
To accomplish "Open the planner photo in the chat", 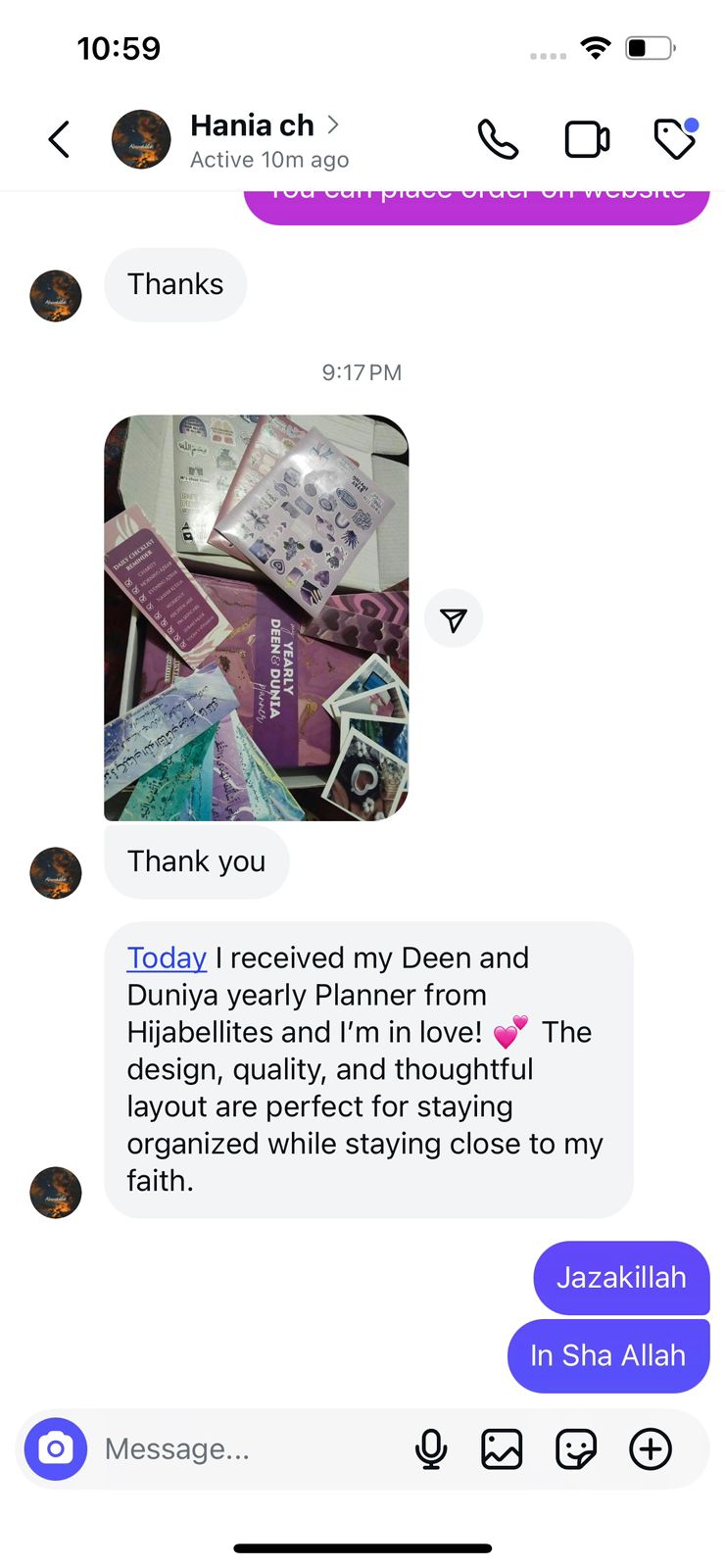I will (x=257, y=617).
